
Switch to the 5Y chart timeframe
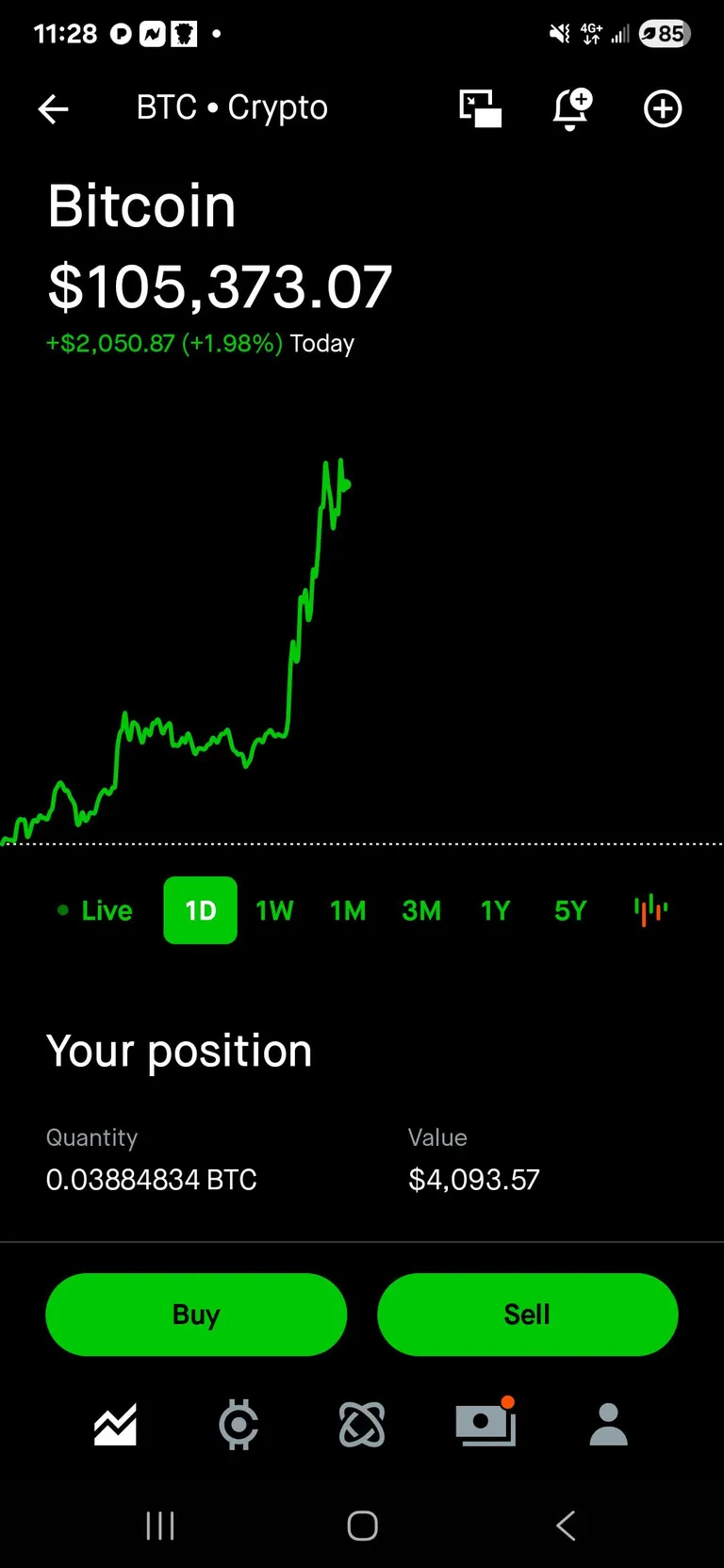pyautogui.click(x=569, y=910)
